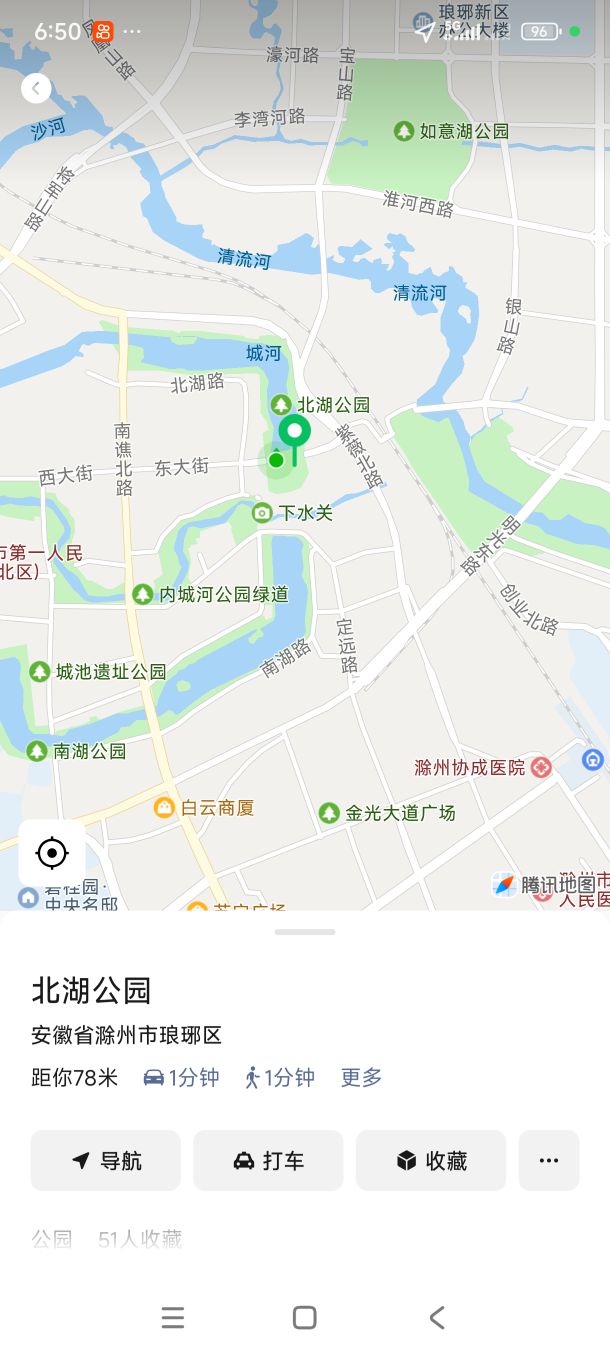Screen dimensions: 610x1356
Task: Go back using the top-left arrow
Action: 36,89
